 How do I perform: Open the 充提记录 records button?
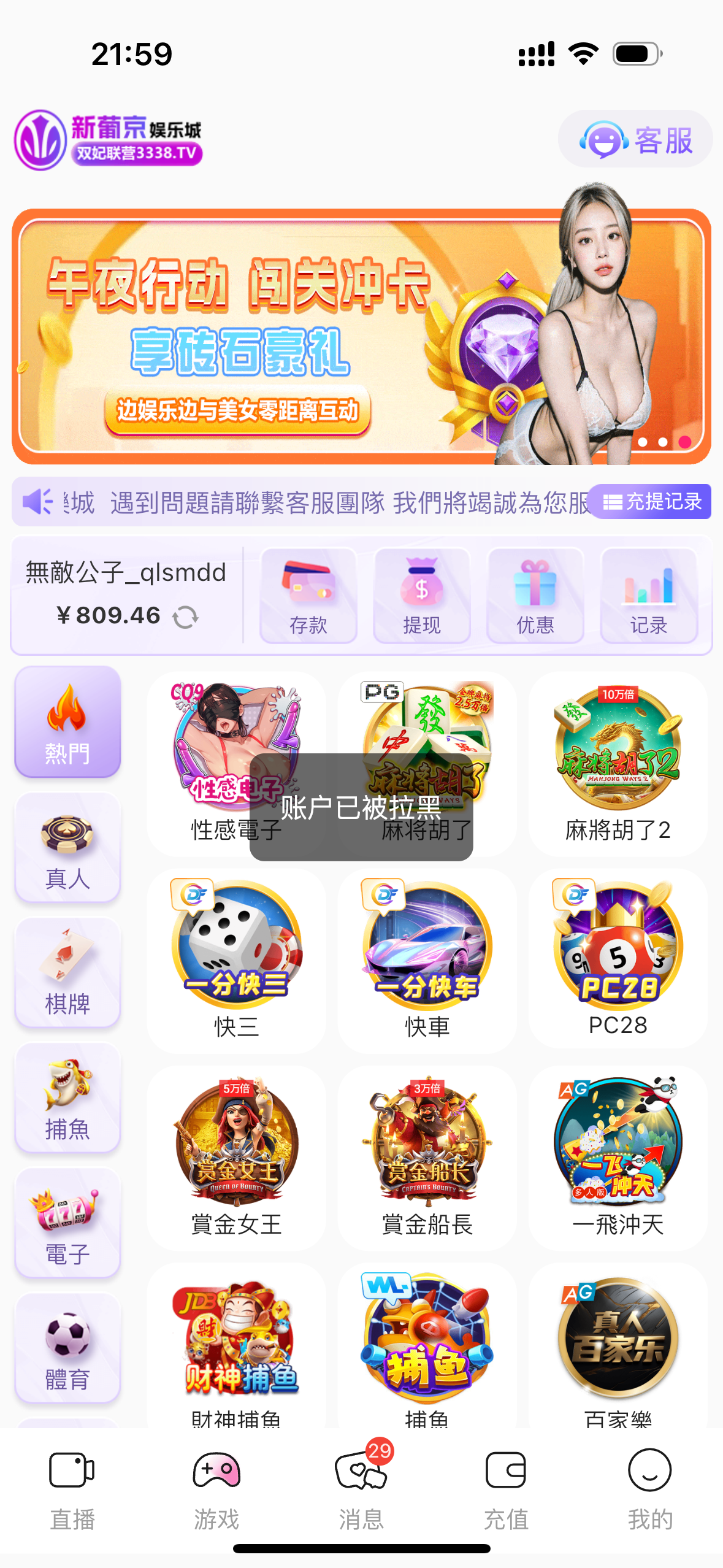tap(651, 501)
